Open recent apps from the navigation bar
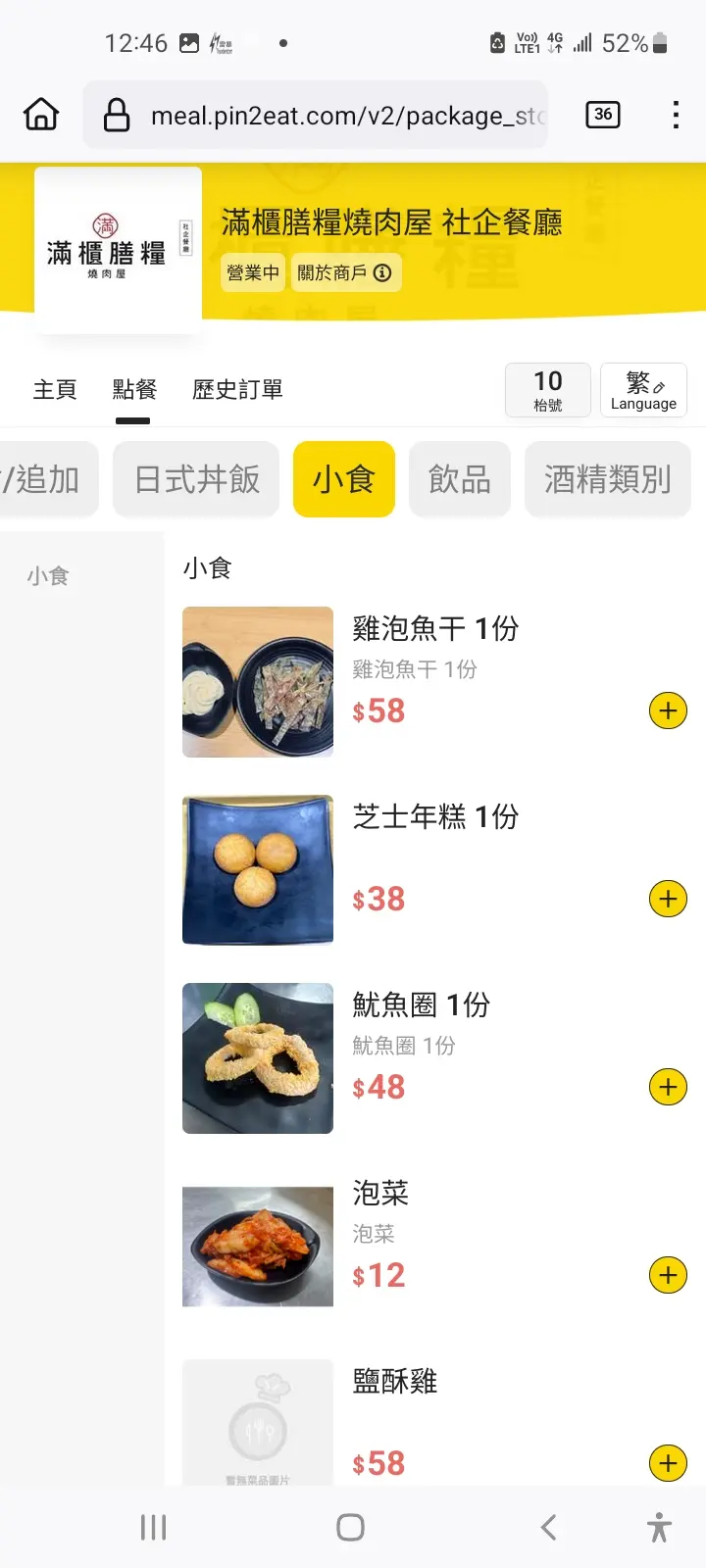The width and height of the screenshot is (706, 1568). tap(153, 1527)
